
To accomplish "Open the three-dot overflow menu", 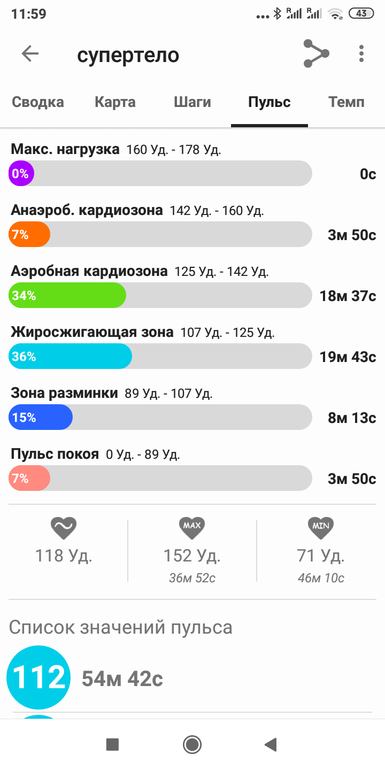I will [361, 54].
